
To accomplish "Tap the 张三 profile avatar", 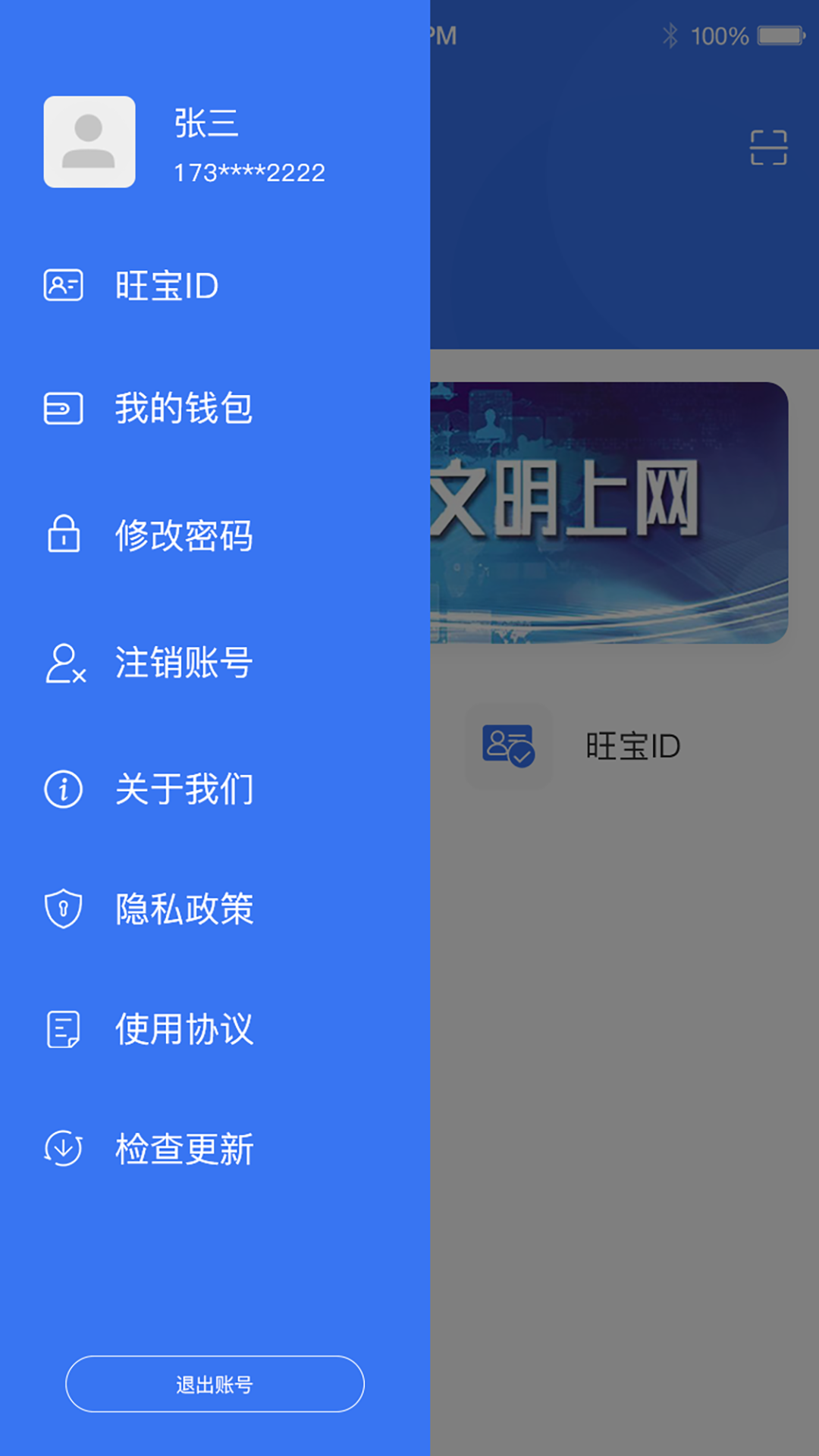I will 89,142.
